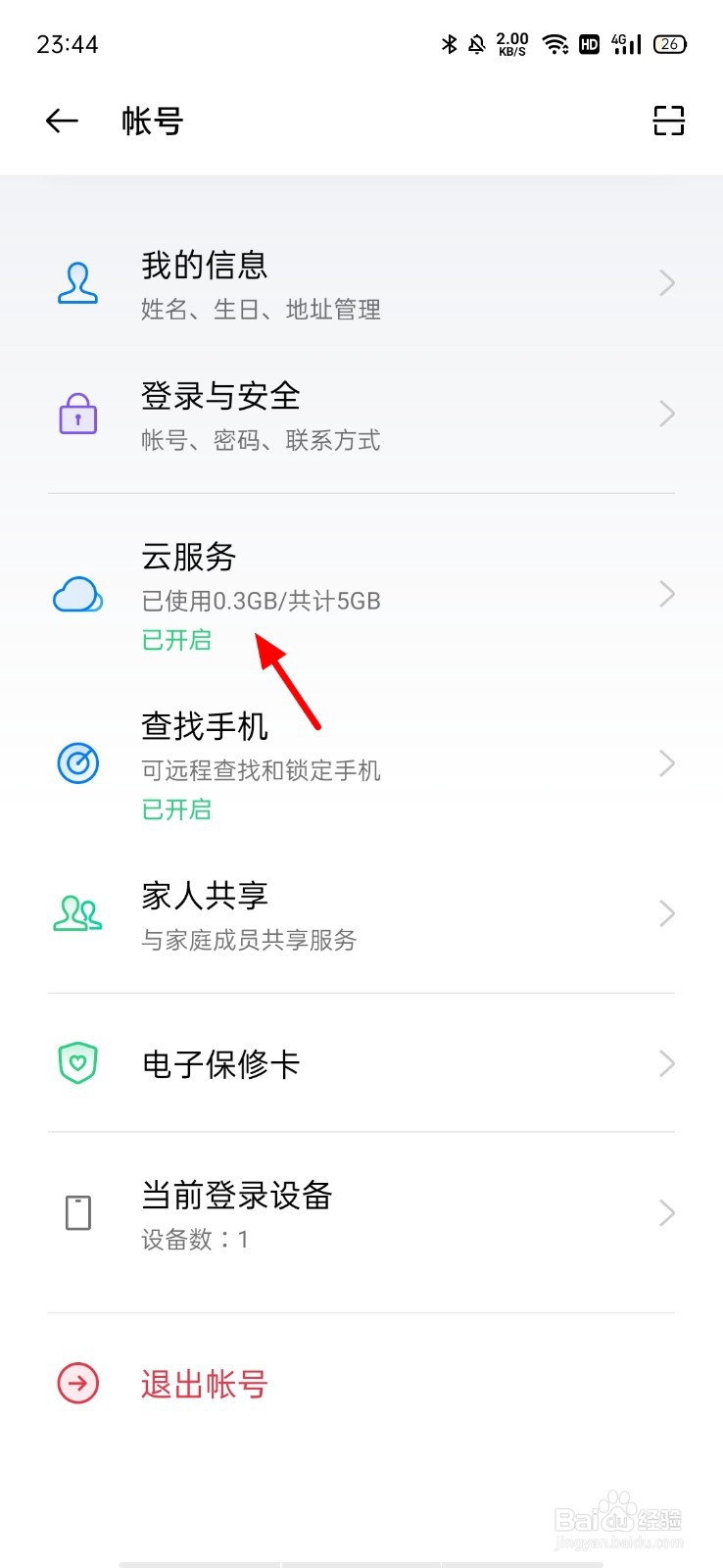Toggle 查找手机 from its 已开启 state
The image size is (723, 1568).
[176, 809]
